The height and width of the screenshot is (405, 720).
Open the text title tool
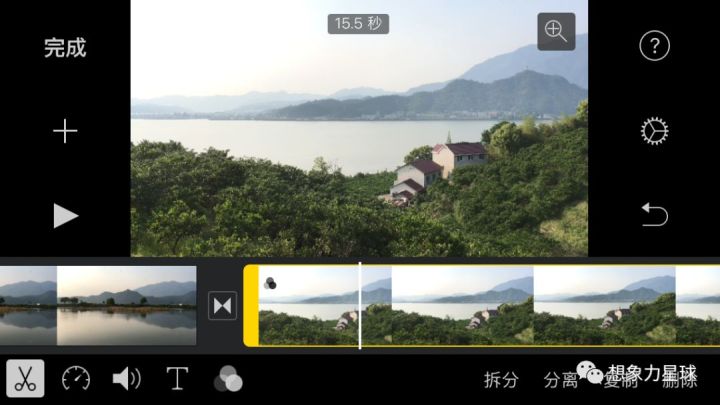(177, 379)
